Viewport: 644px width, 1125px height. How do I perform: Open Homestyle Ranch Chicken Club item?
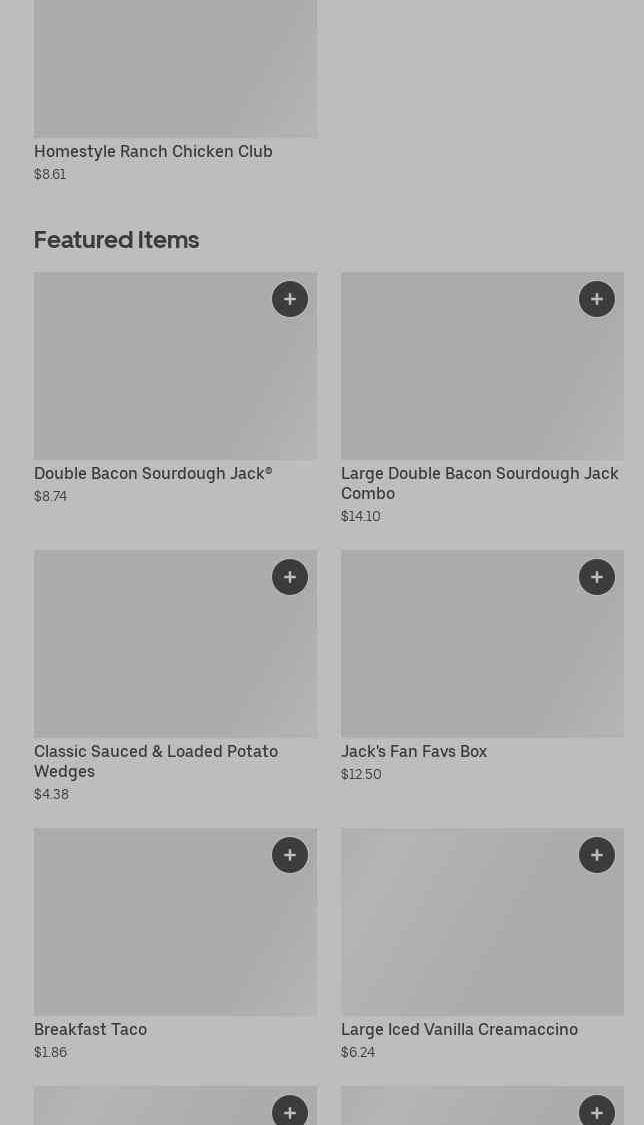coord(153,151)
